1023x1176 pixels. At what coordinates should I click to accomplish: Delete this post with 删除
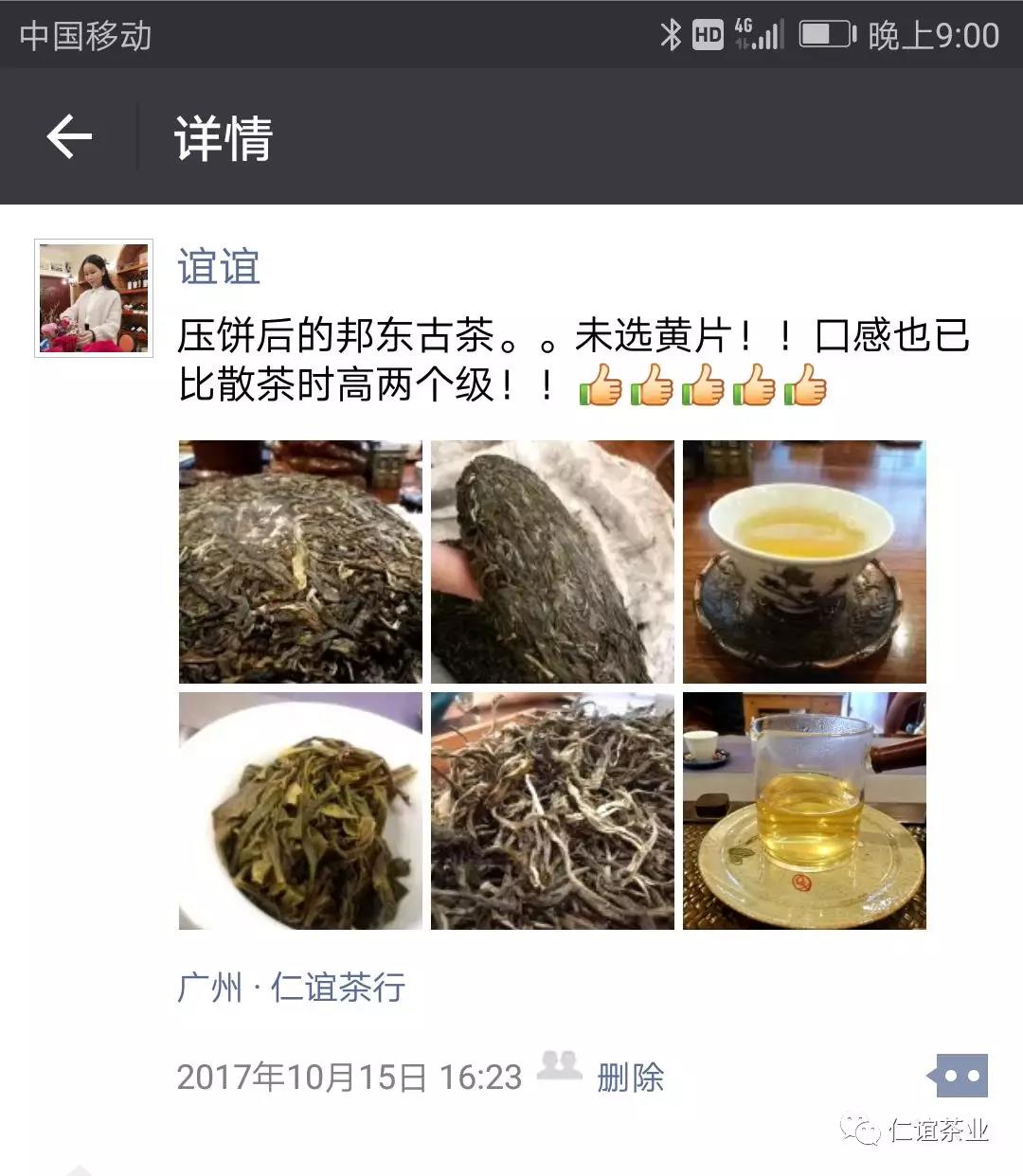point(630,1077)
